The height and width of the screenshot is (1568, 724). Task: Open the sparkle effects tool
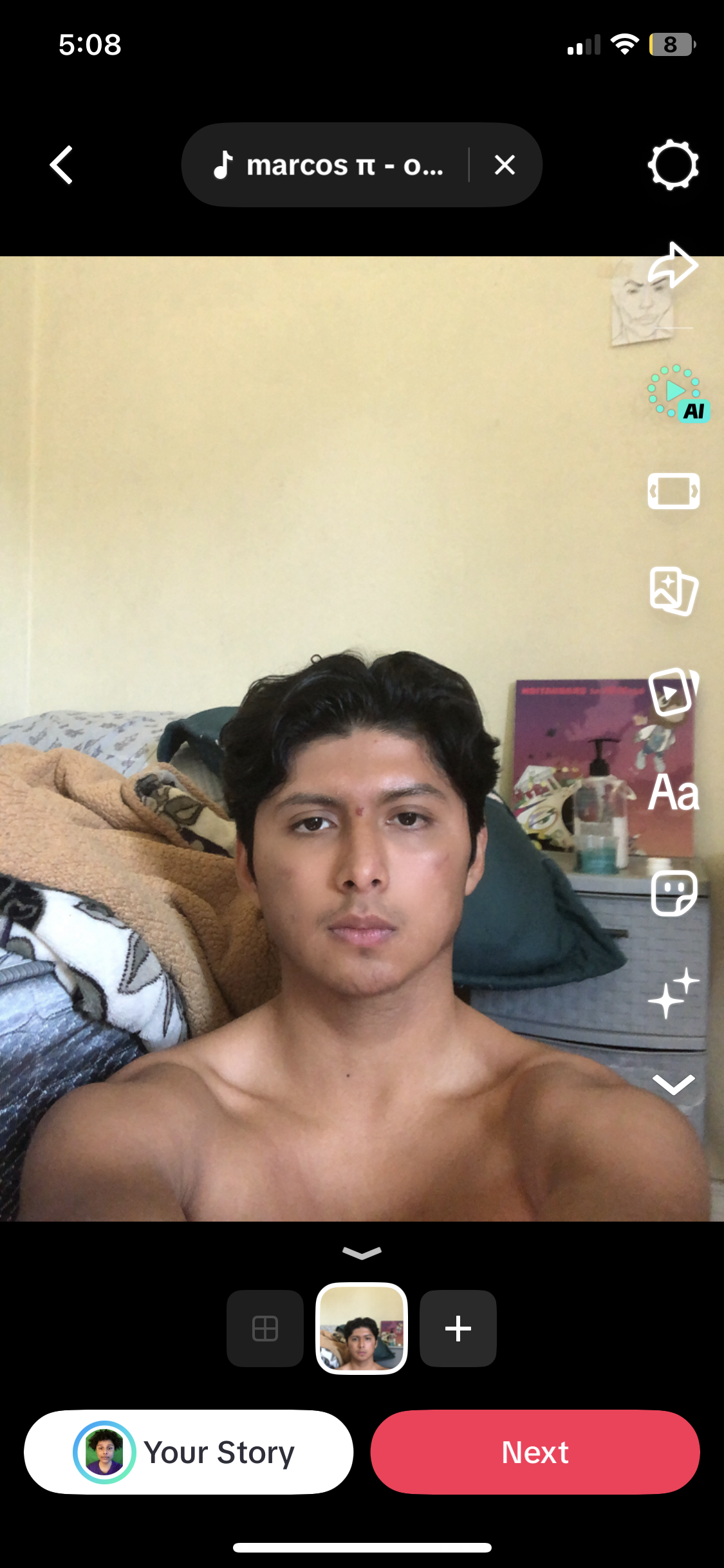point(673,993)
